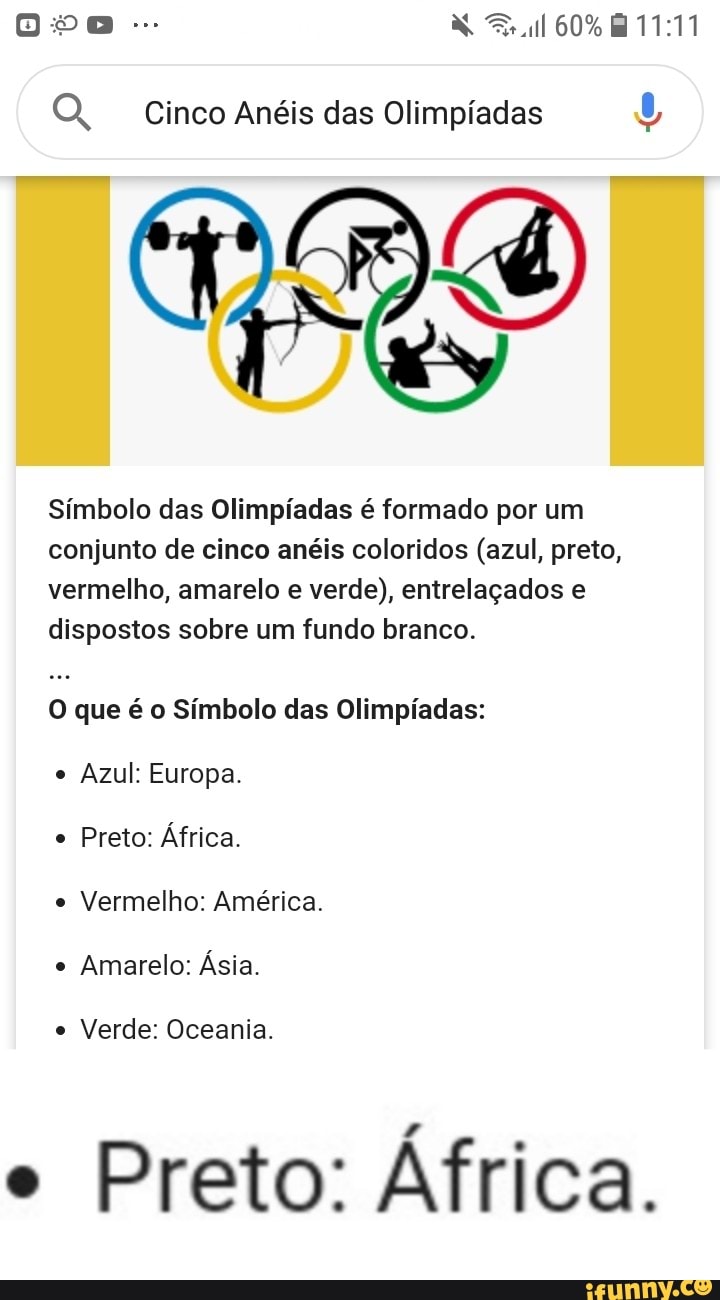The height and width of the screenshot is (1300, 720).
Task: Tap the hidden notifications ellipsis toggle
Action: [x=146, y=25]
